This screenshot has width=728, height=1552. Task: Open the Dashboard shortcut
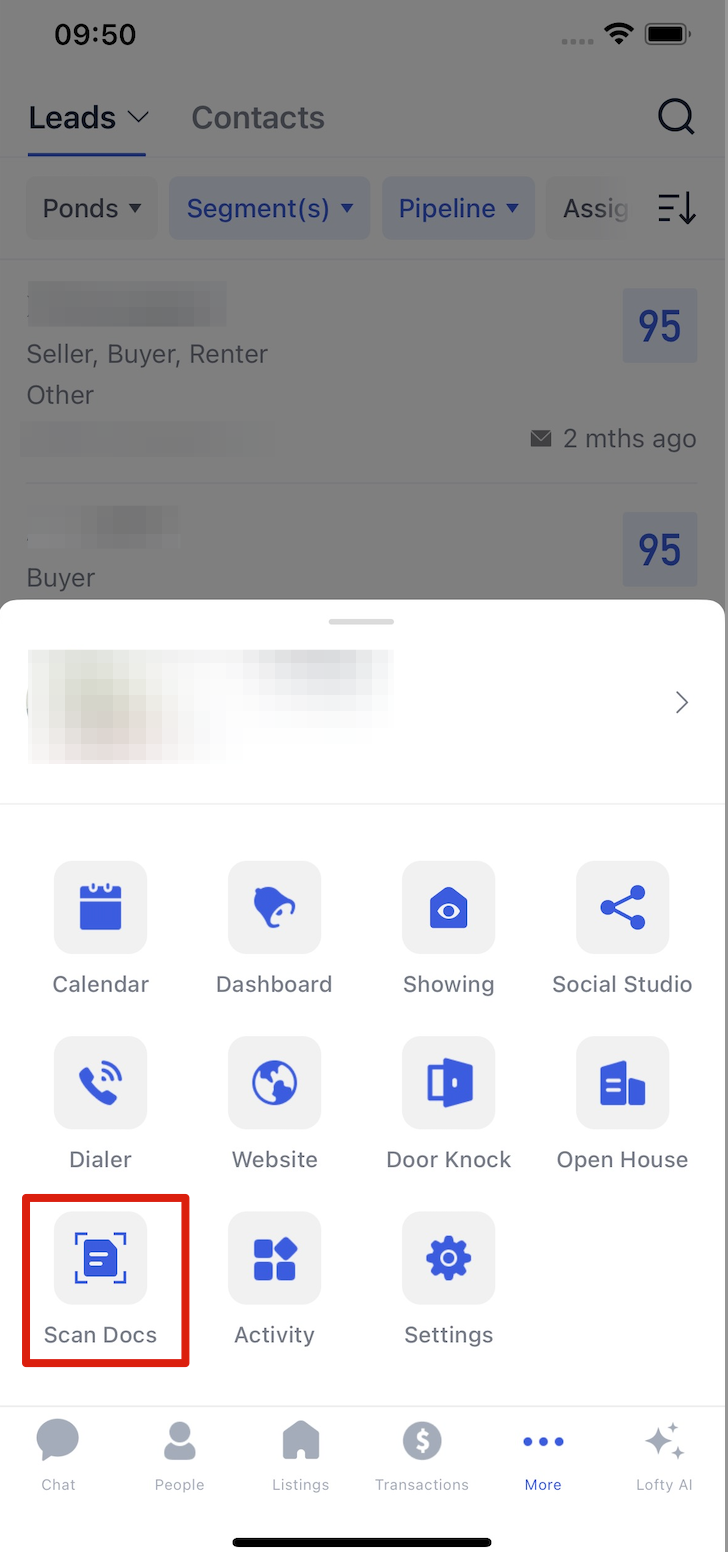pos(274,908)
